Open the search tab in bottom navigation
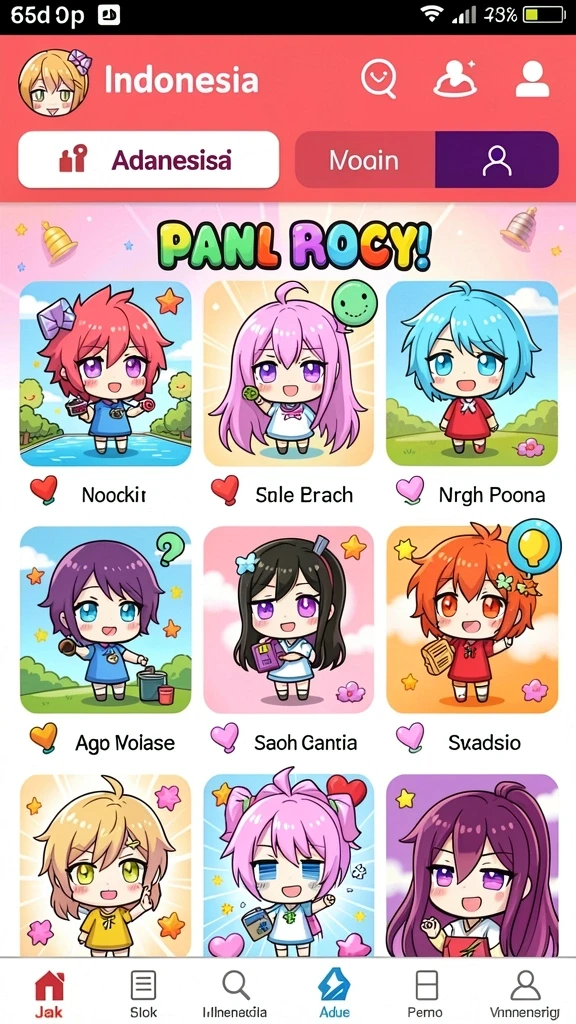The width and height of the screenshot is (576, 1024). (x=236, y=993)
